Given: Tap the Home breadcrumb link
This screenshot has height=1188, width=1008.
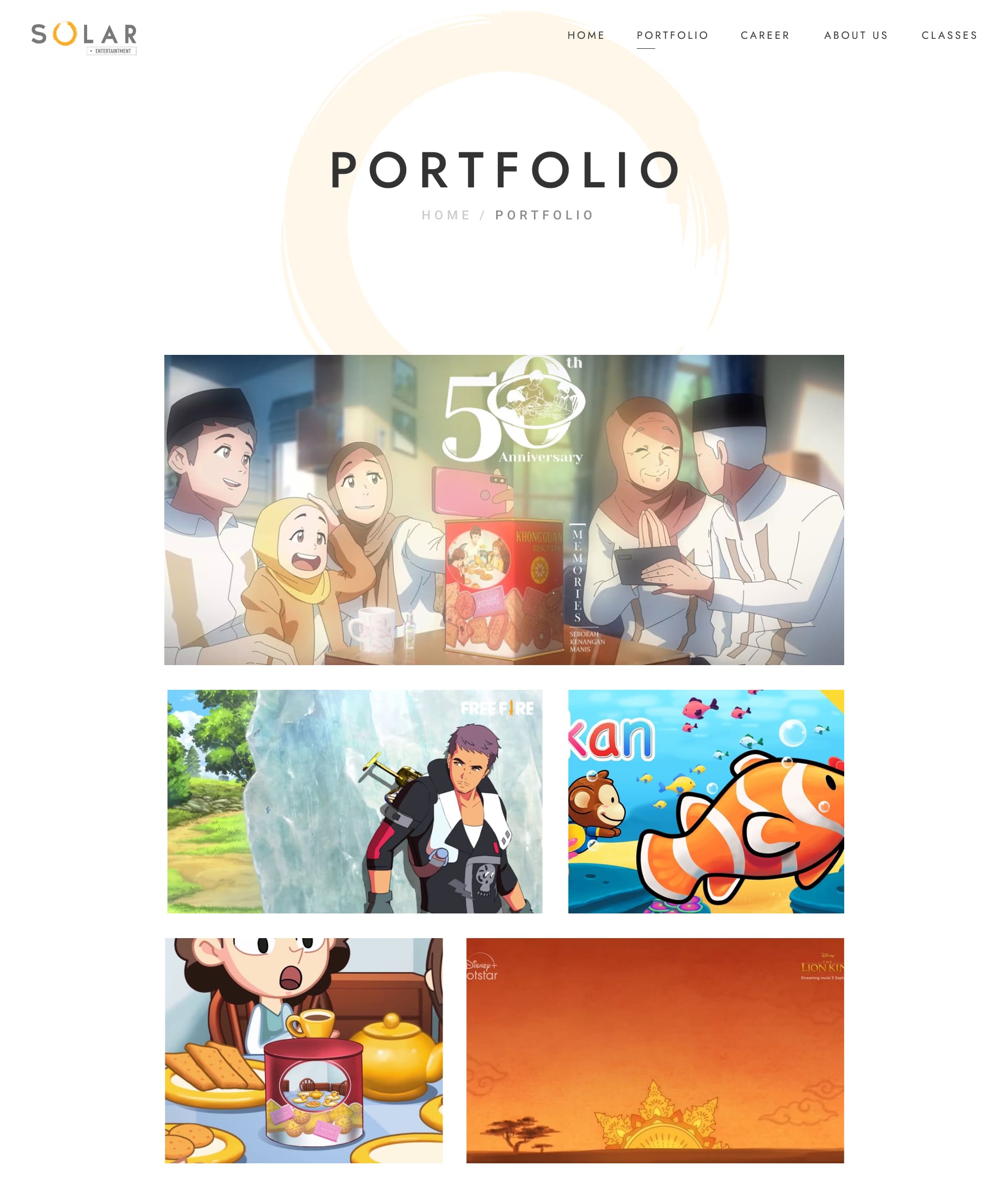Looking at the screenshot, I should tap(446, 215).
